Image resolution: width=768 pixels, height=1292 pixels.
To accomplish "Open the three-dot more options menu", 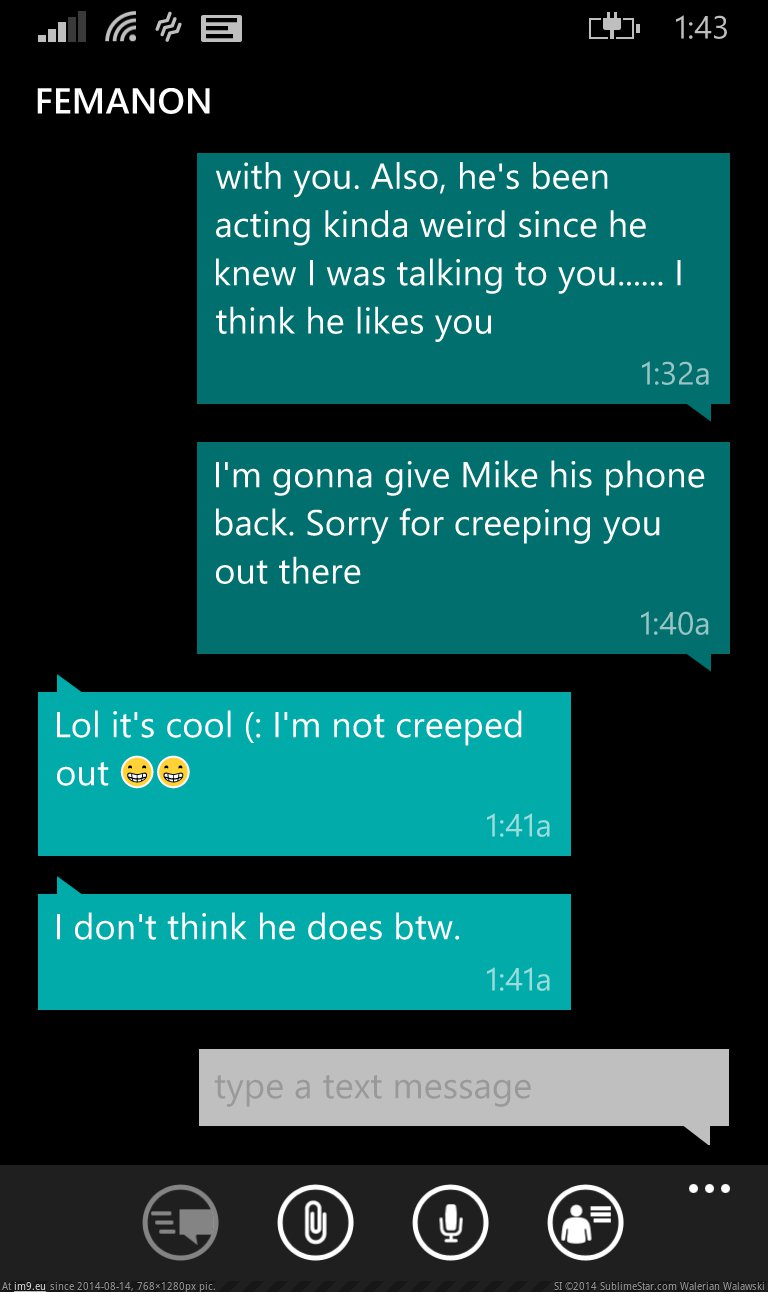I will point(709,1189).
